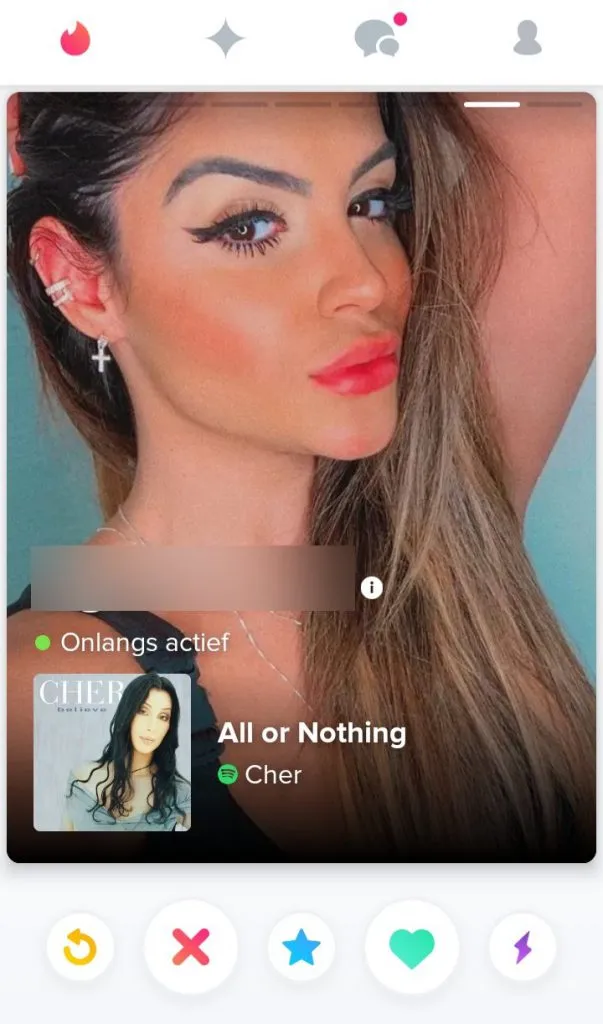Rewind the last swipe
603x1024 pixels.
tap(80, 947)
